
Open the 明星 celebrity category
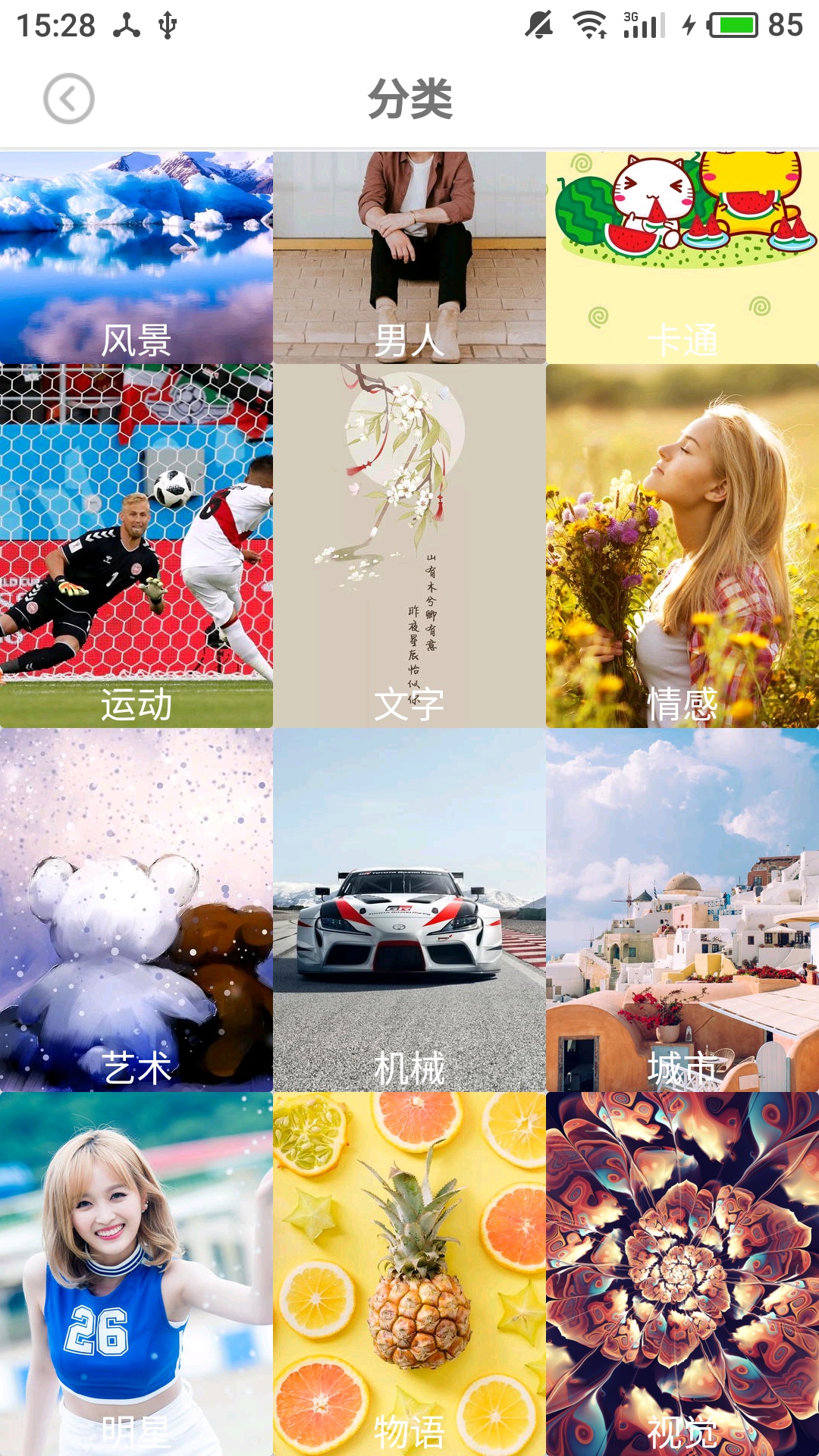136,1274
